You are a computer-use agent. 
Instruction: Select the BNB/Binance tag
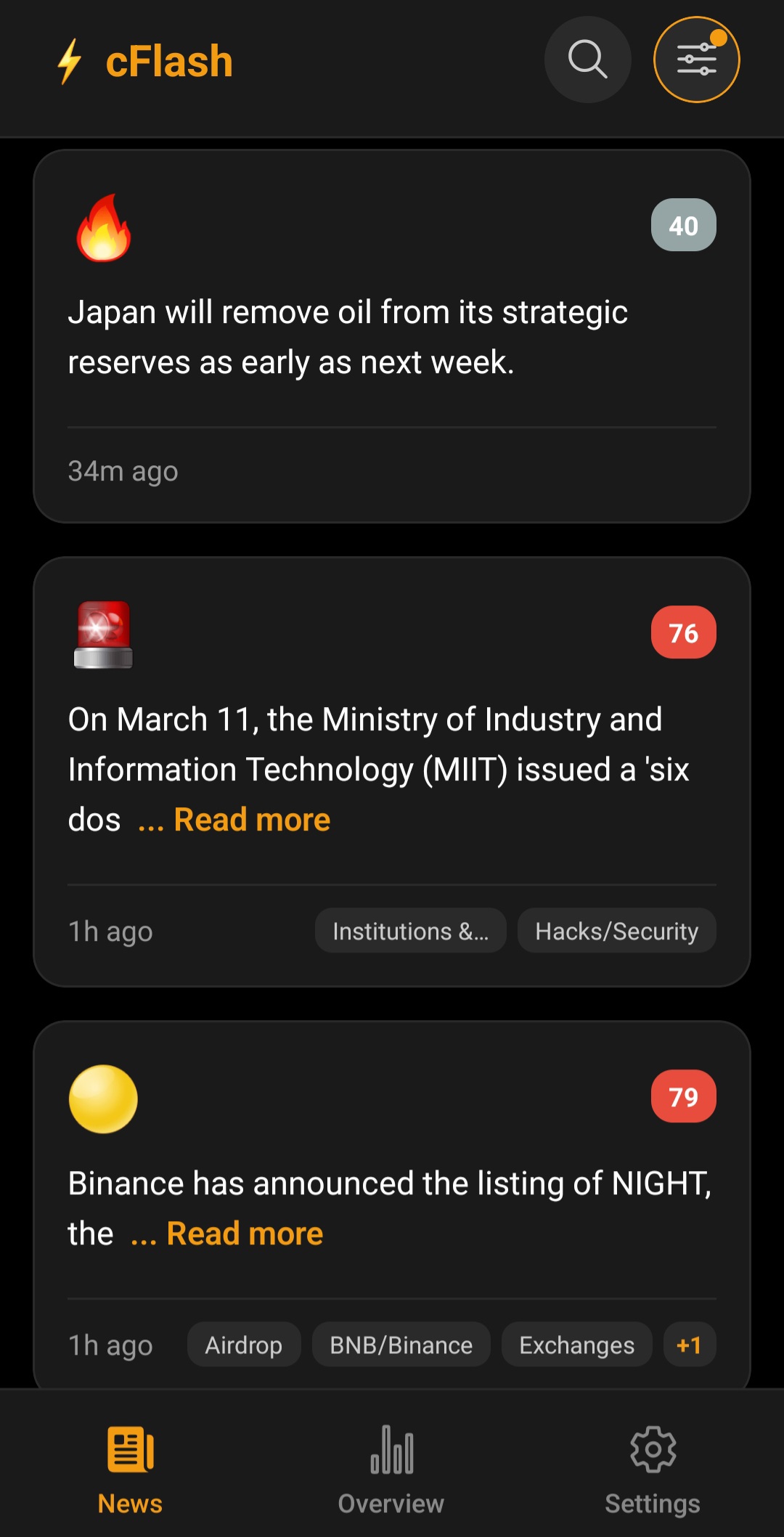tap(400, 1344)
